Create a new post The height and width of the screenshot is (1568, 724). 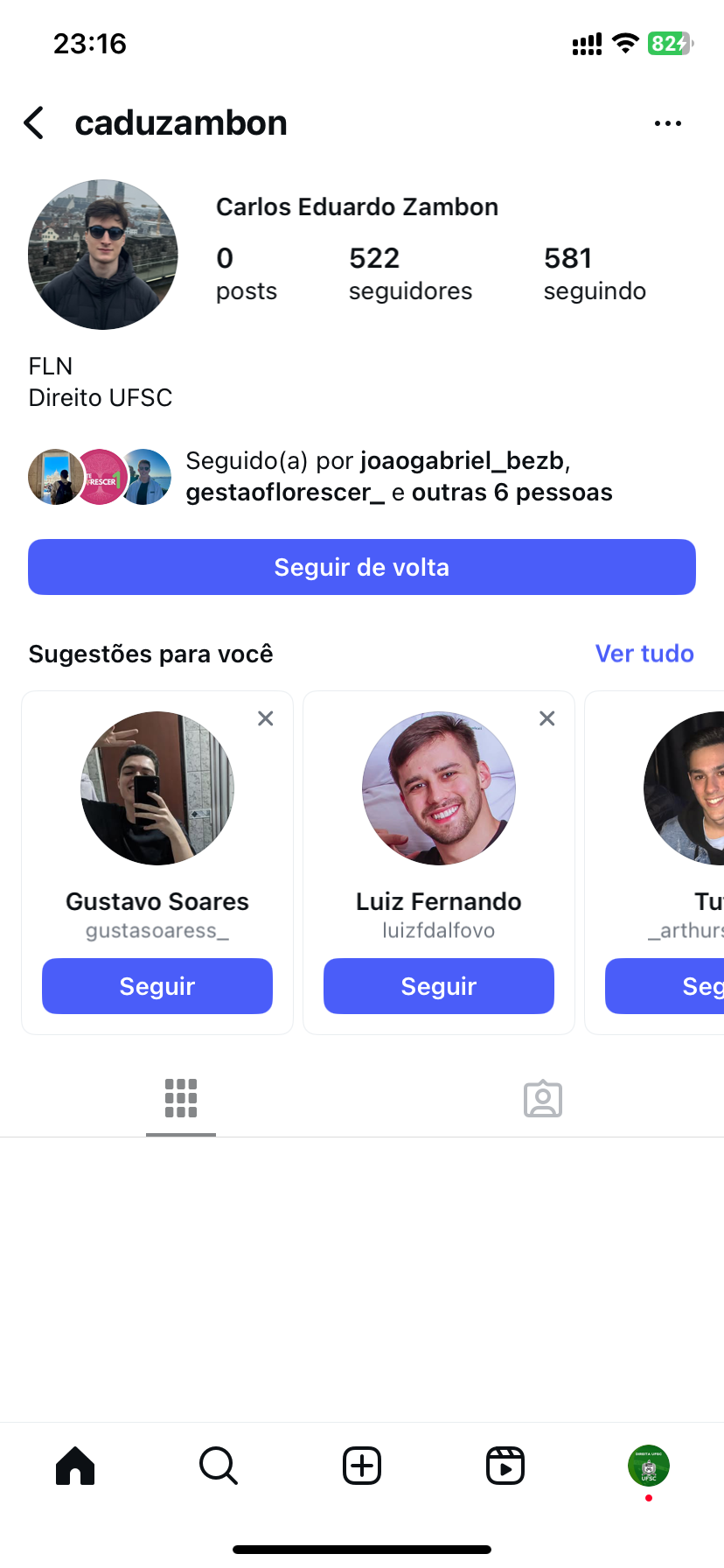pos(362,1466)
